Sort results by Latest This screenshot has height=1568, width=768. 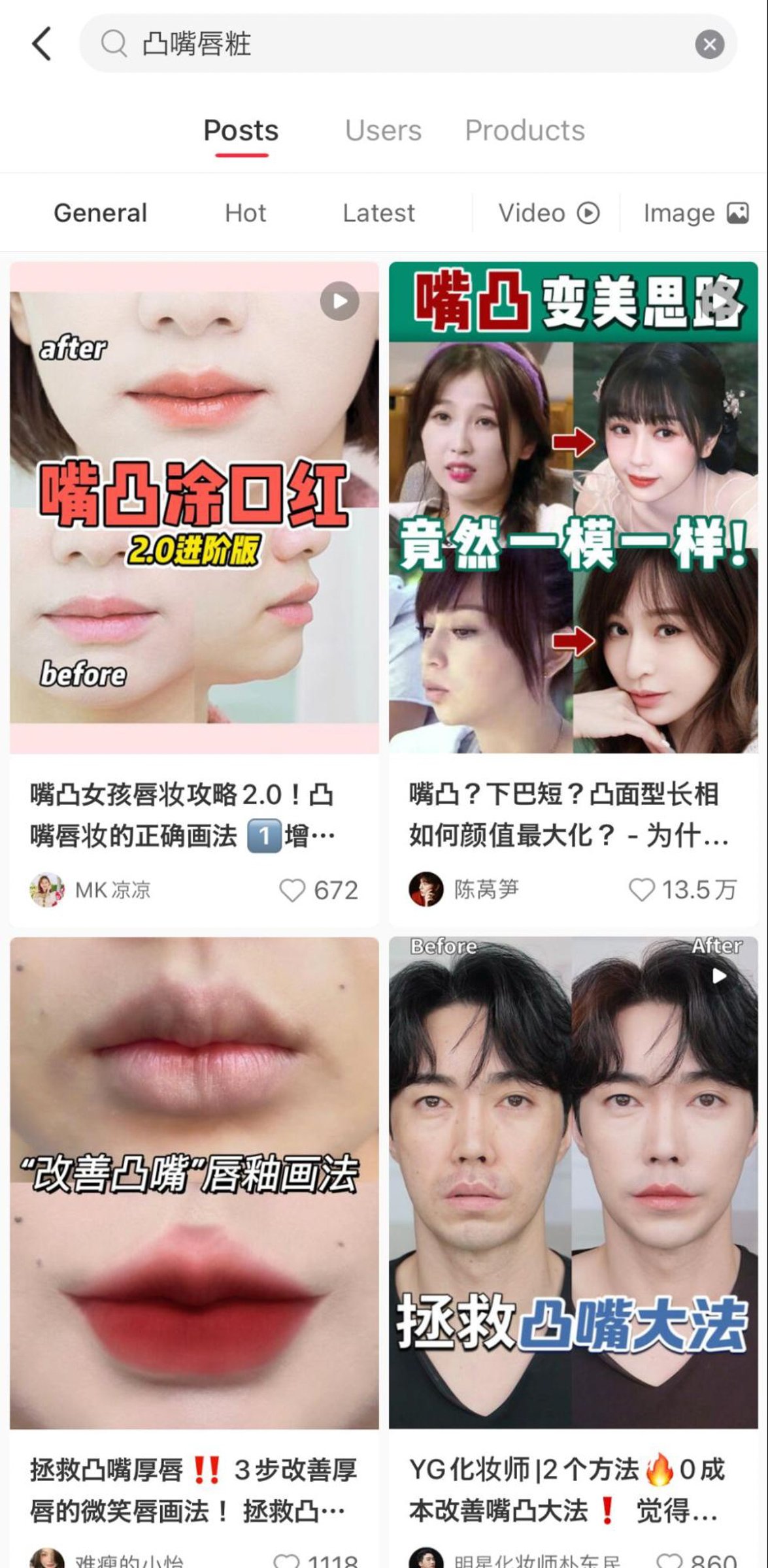(x=378, y=213)
